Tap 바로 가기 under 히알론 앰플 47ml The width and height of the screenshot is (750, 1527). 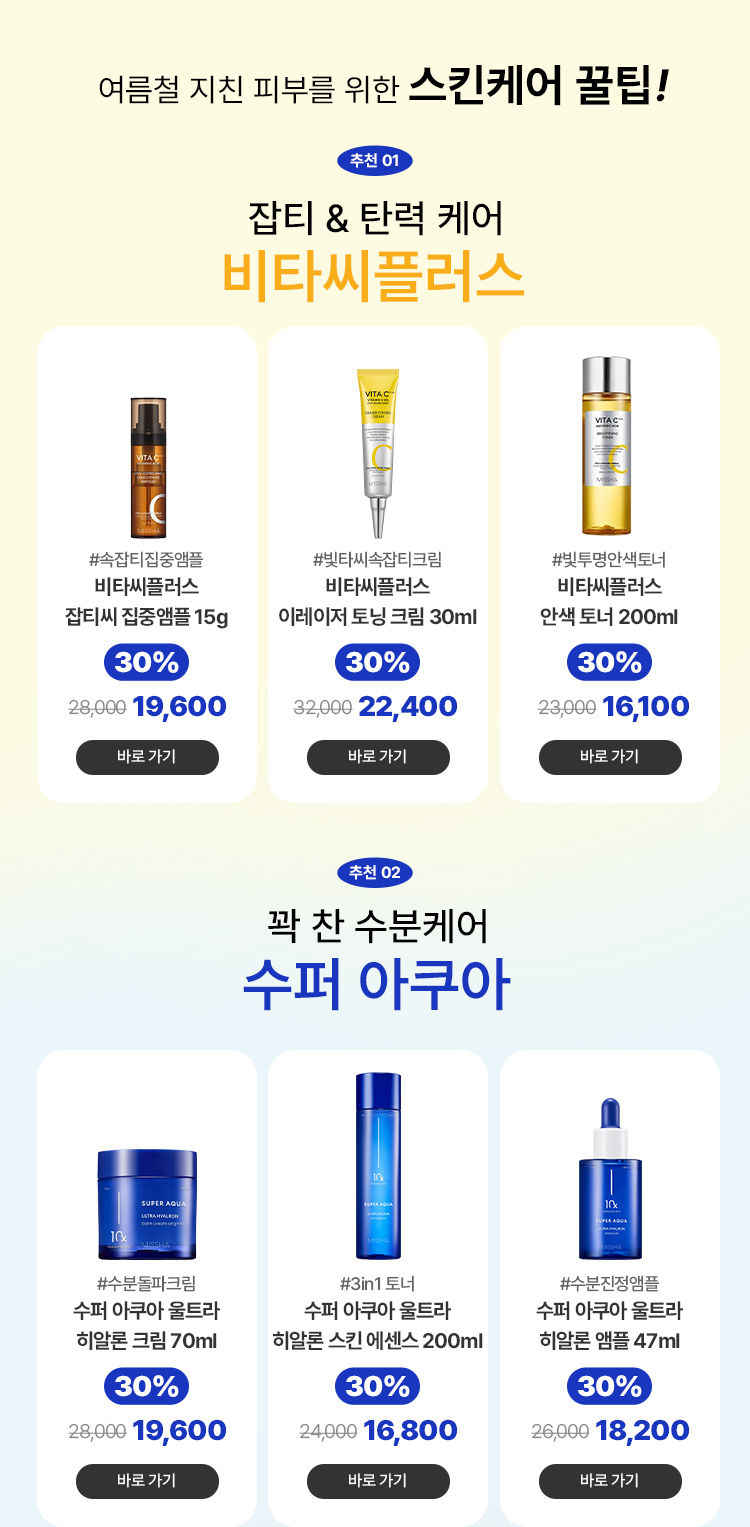(610, 1481)
